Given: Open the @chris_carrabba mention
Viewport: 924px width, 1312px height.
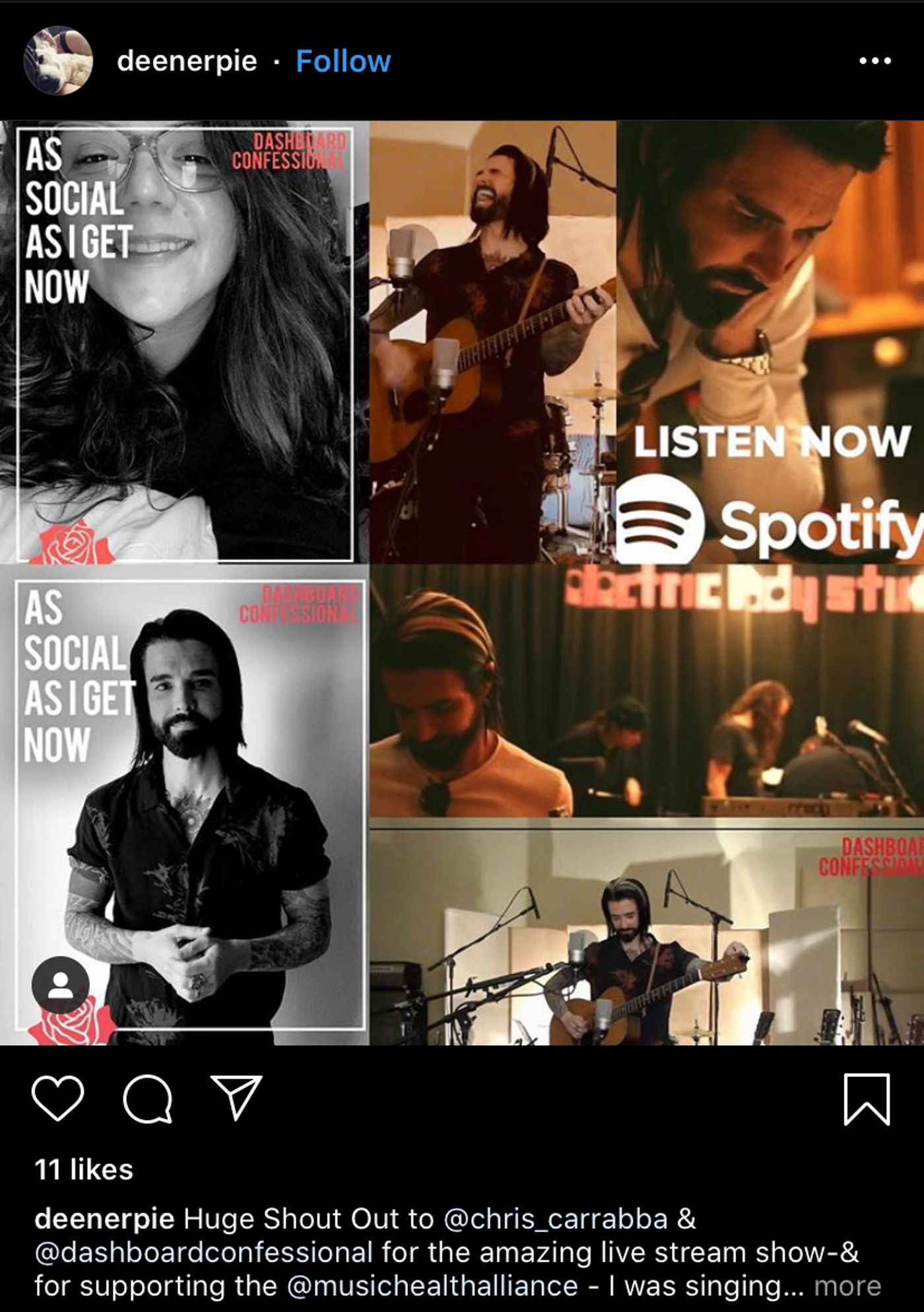Looking at the screenshot, I should [x=556, y=1219].
